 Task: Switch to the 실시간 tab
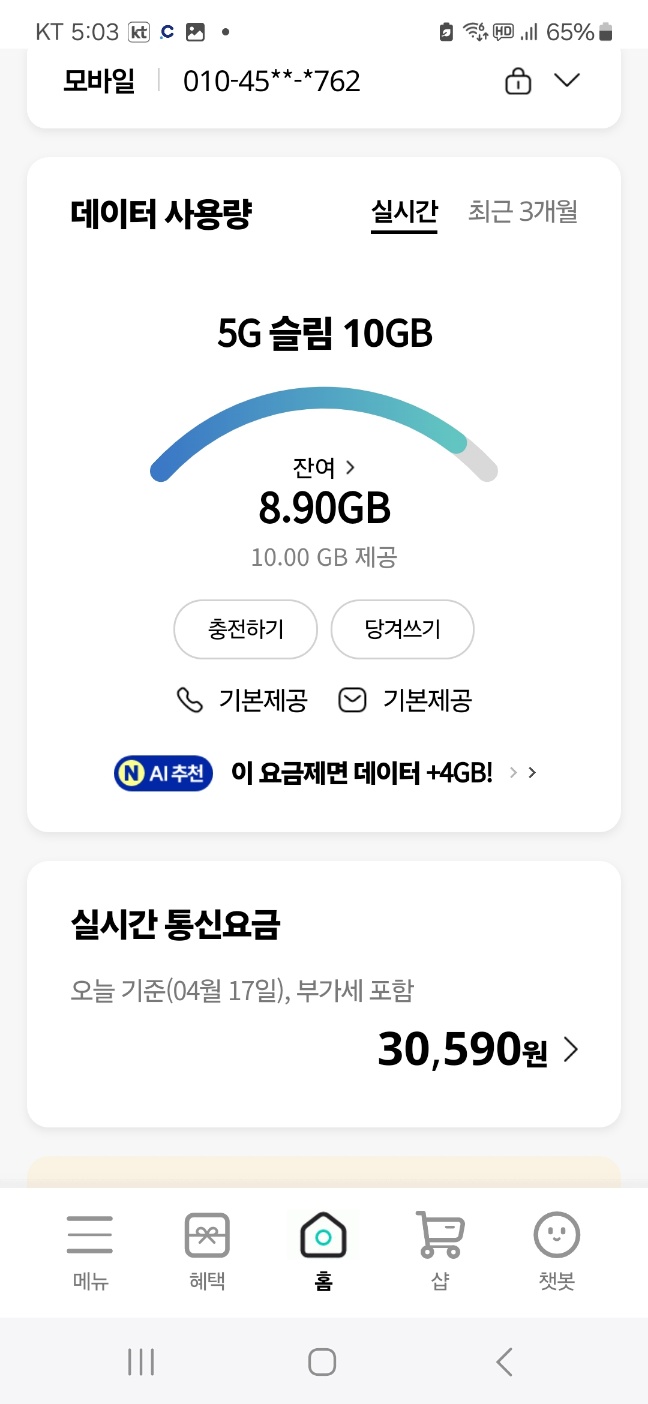(x=404, y=212)
